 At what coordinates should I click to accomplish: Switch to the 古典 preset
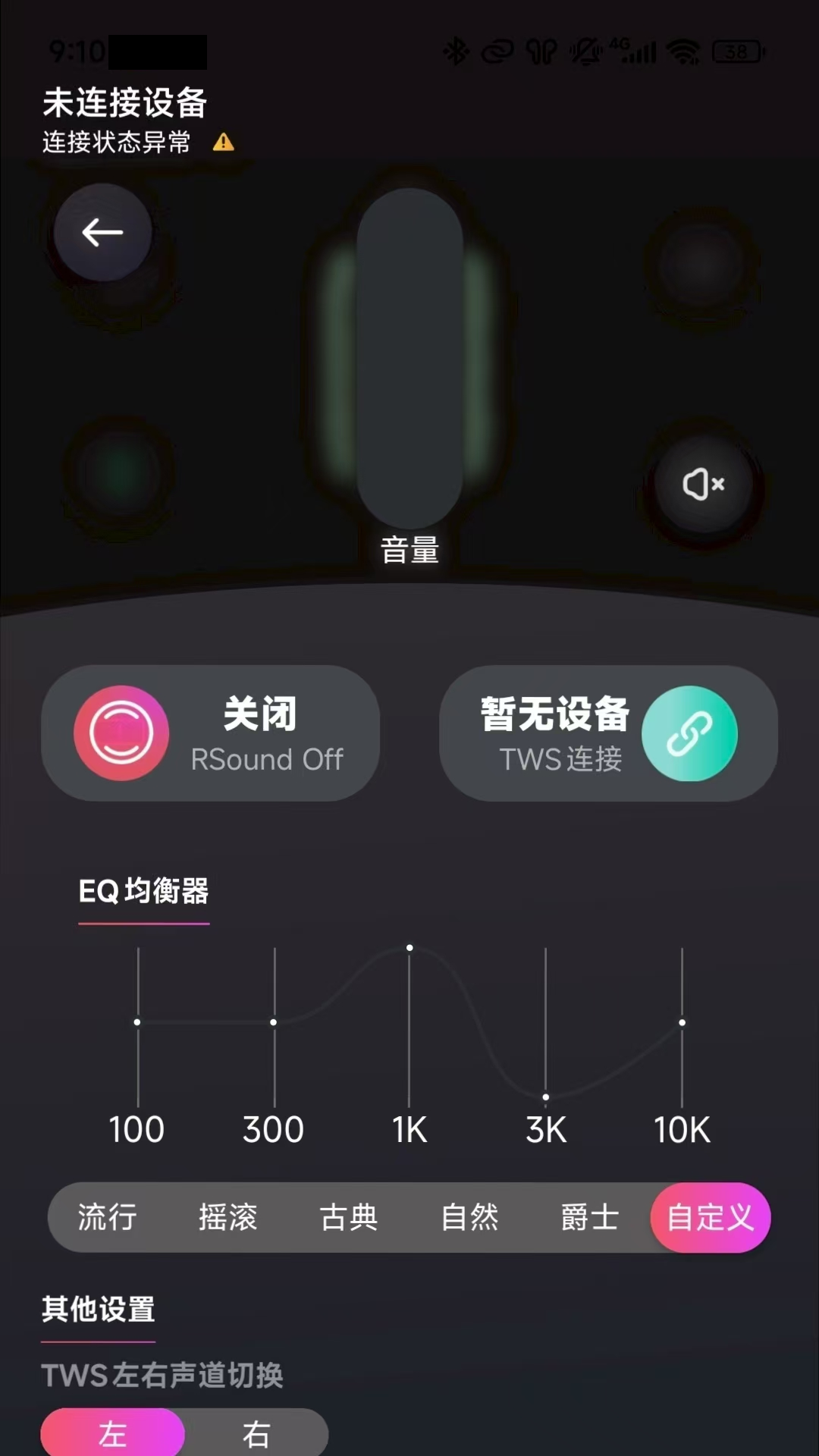348,1217
